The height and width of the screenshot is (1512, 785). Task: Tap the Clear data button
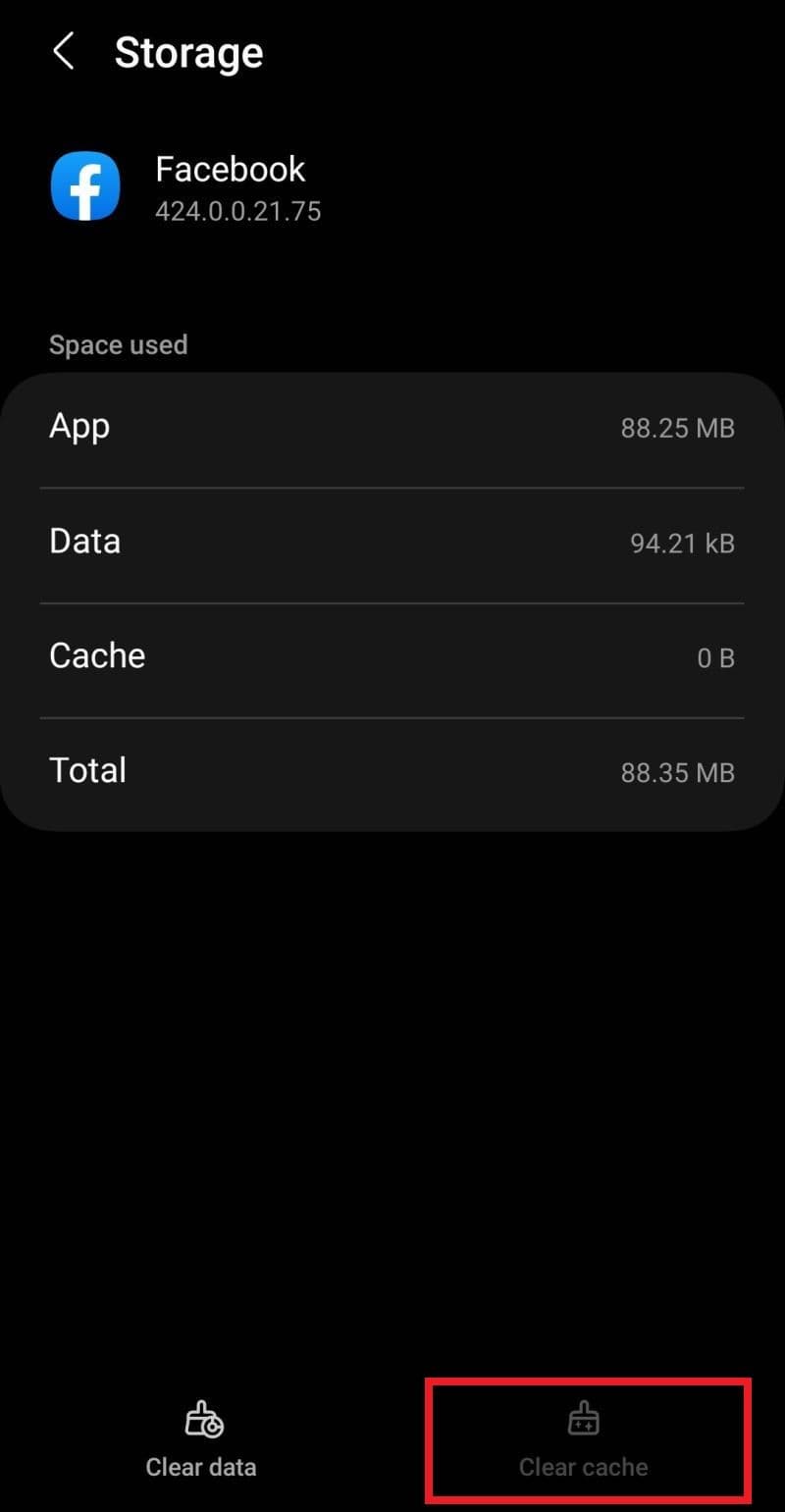coord(201,1440)
